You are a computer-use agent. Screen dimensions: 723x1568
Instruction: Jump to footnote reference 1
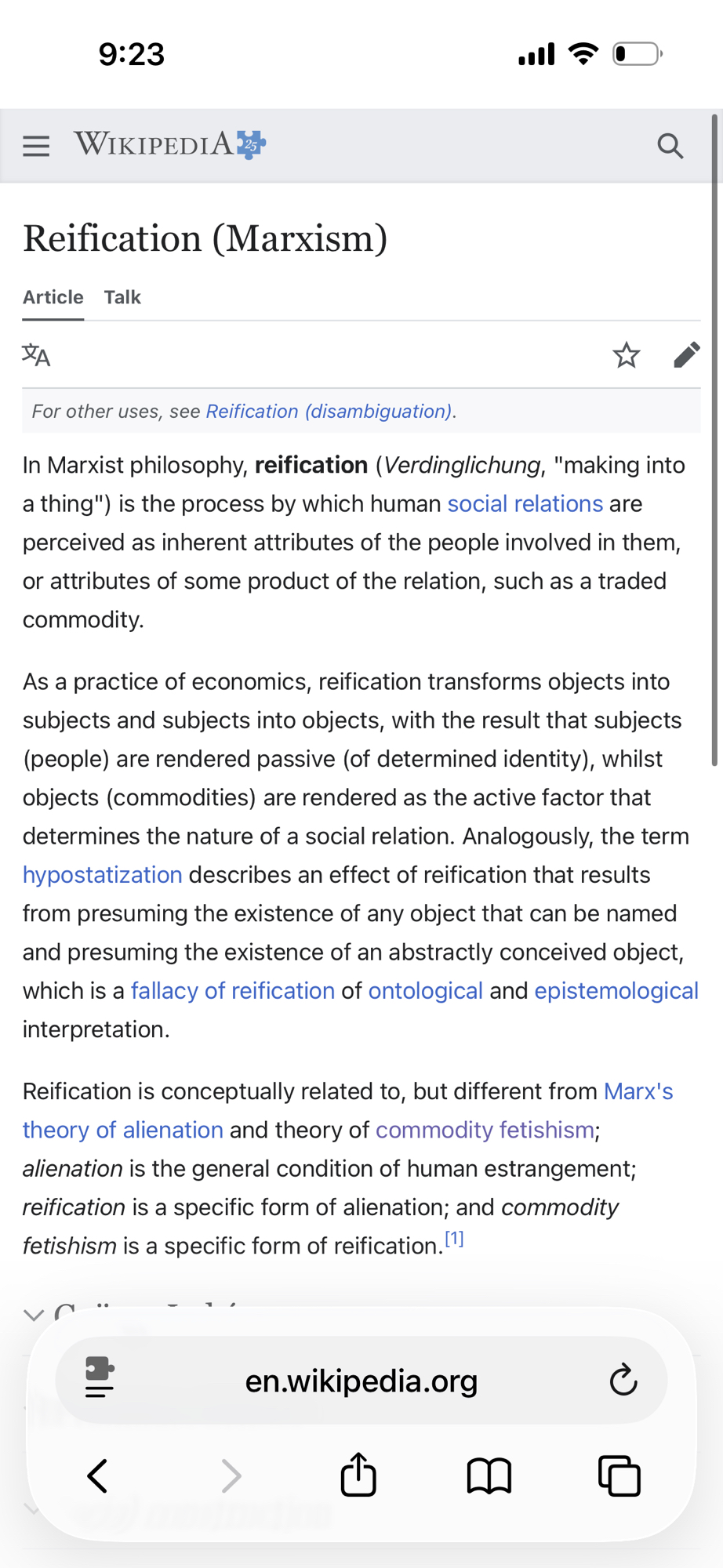click(455, 1239)
